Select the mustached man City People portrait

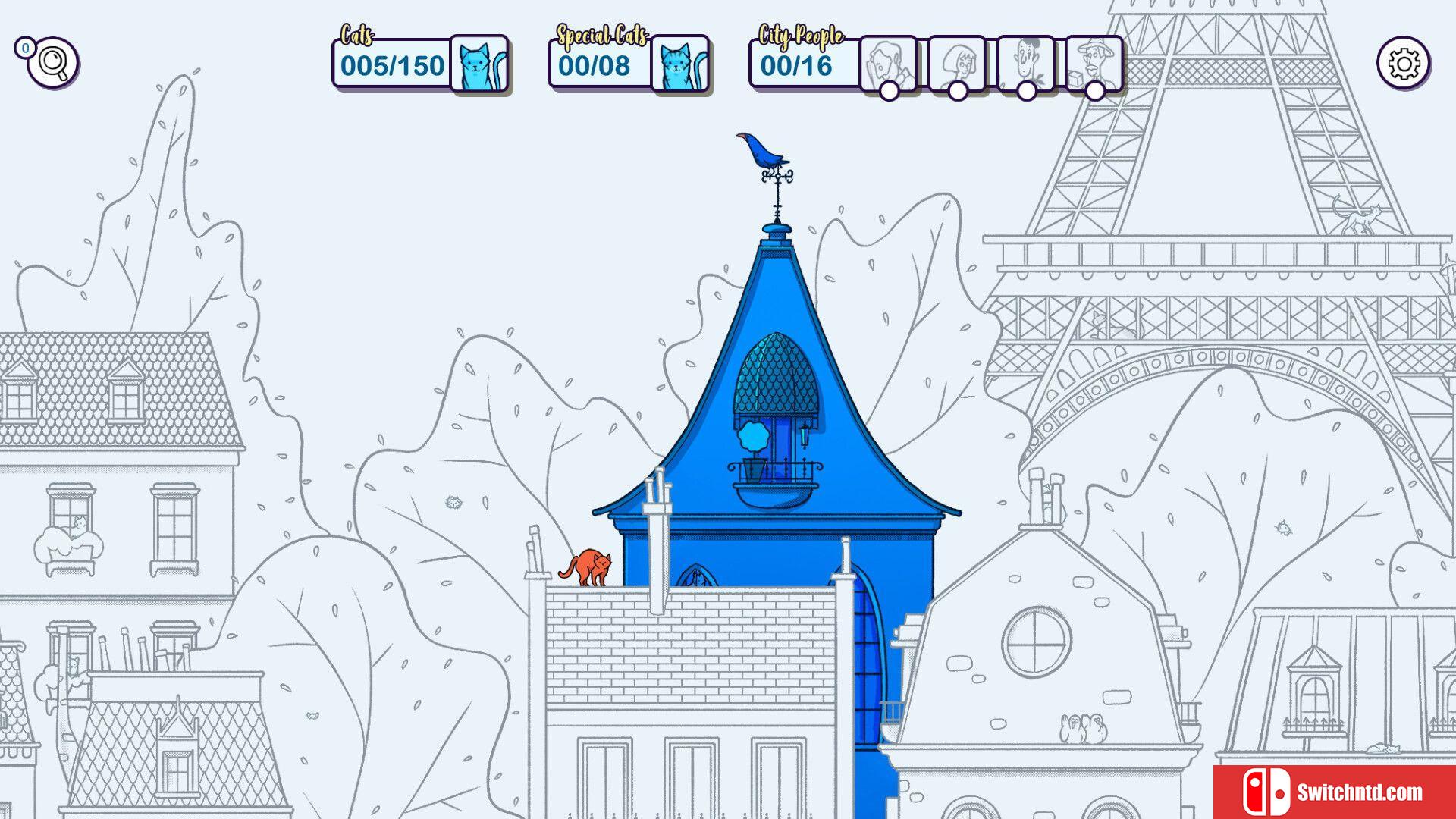pyautogui.click(x=1025, y=64)
